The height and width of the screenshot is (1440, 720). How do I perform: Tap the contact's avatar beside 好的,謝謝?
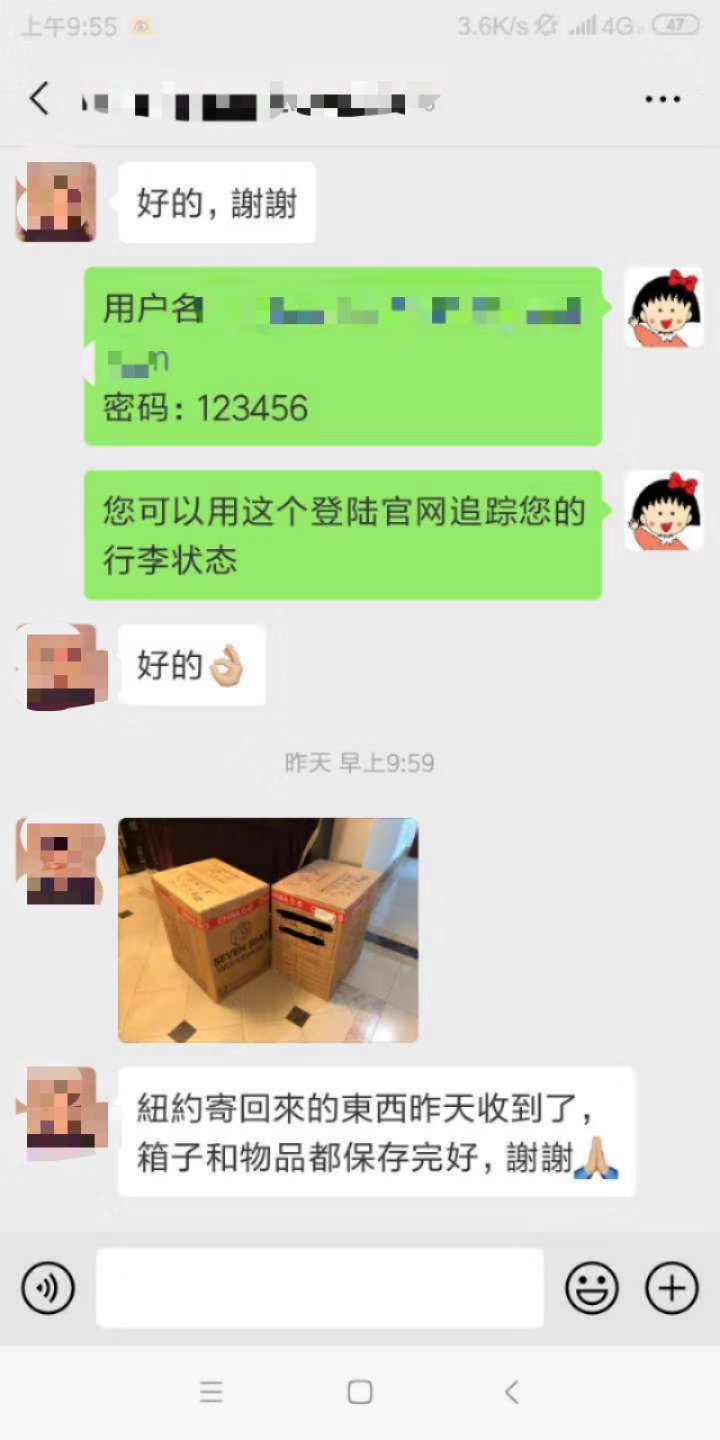(56, 202)
